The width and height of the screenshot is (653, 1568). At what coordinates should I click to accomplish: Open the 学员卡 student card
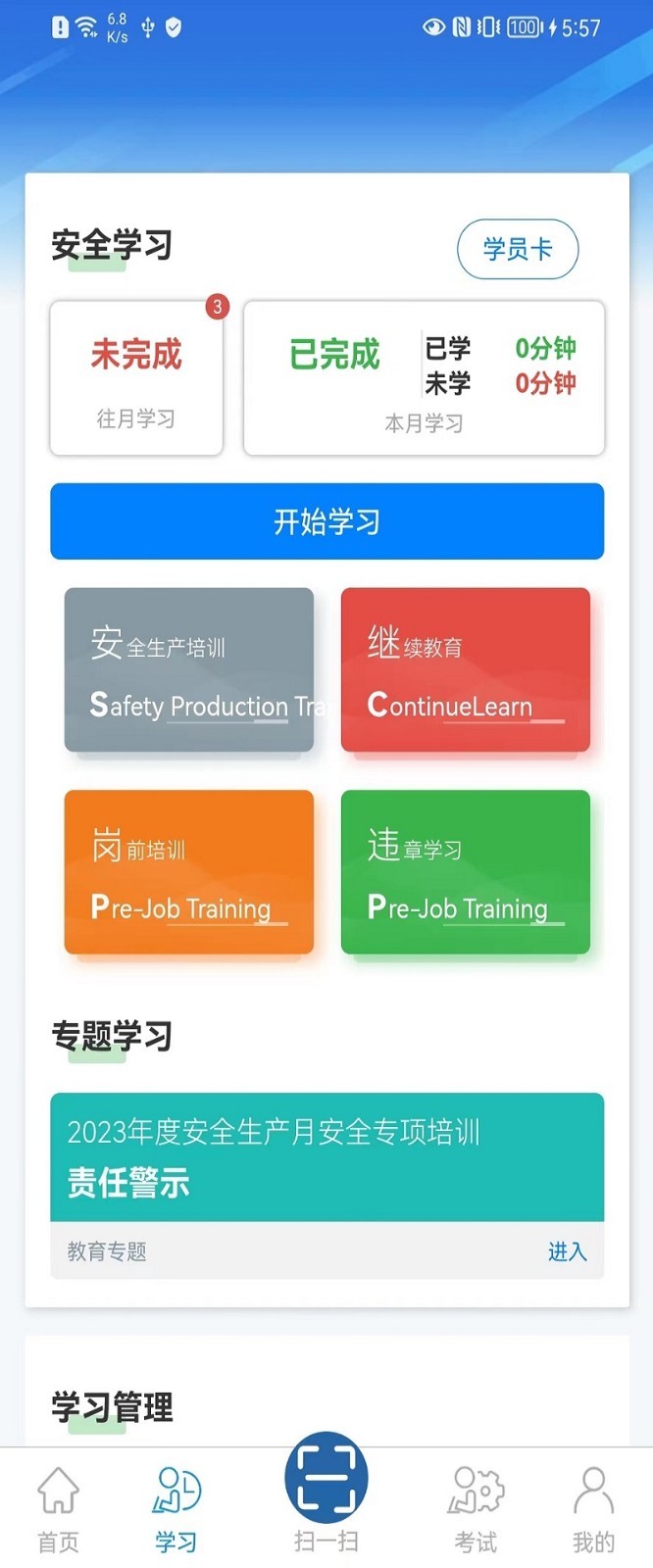point(518,250)
